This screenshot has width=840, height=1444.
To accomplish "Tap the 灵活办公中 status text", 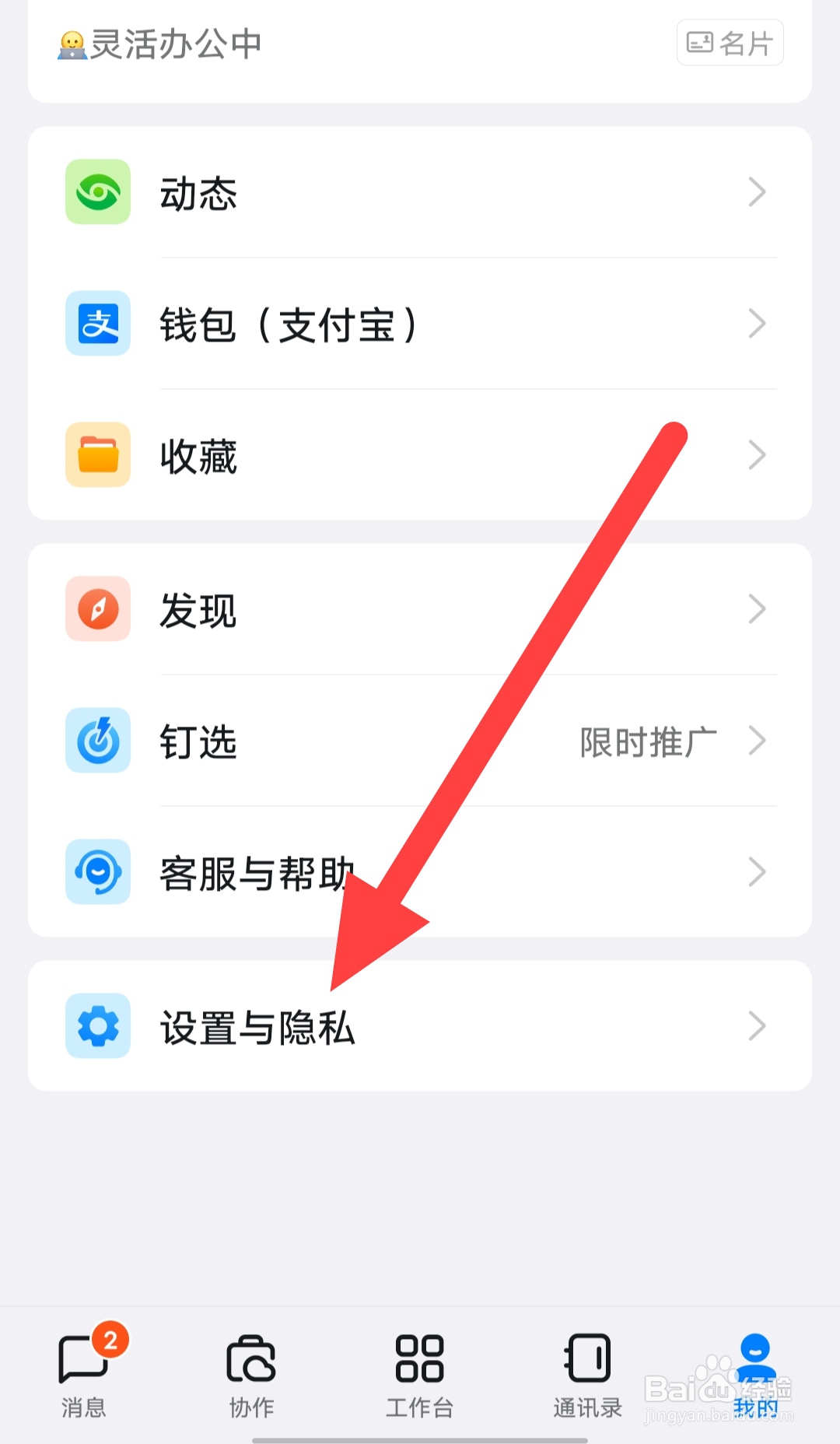I will pos(160,43).
